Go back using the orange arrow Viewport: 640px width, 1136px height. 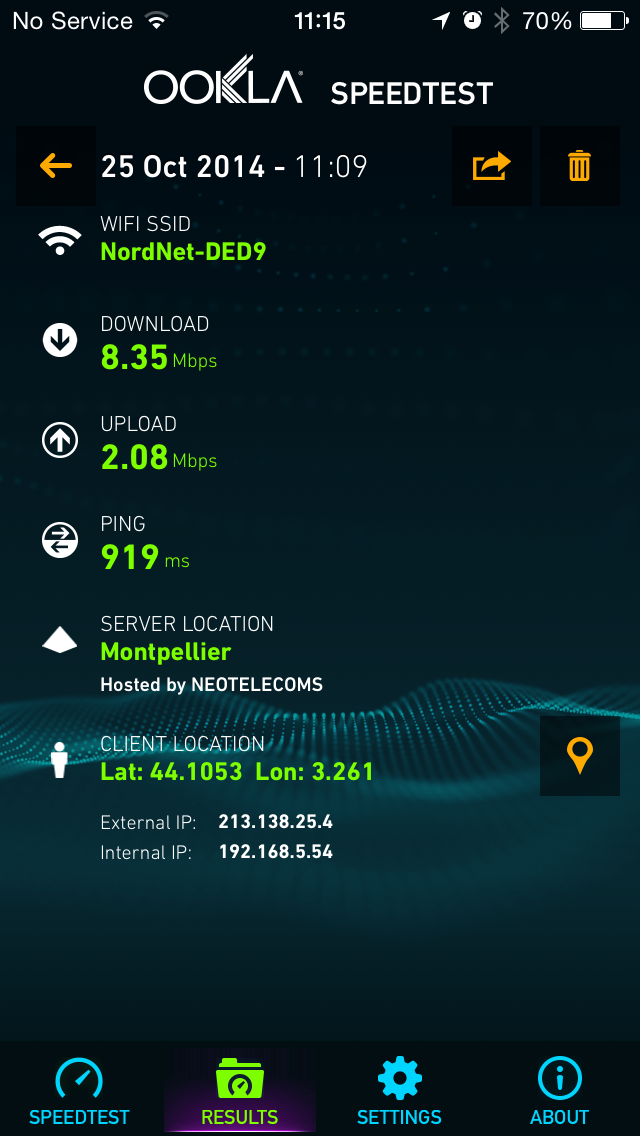tap(56, 166)
